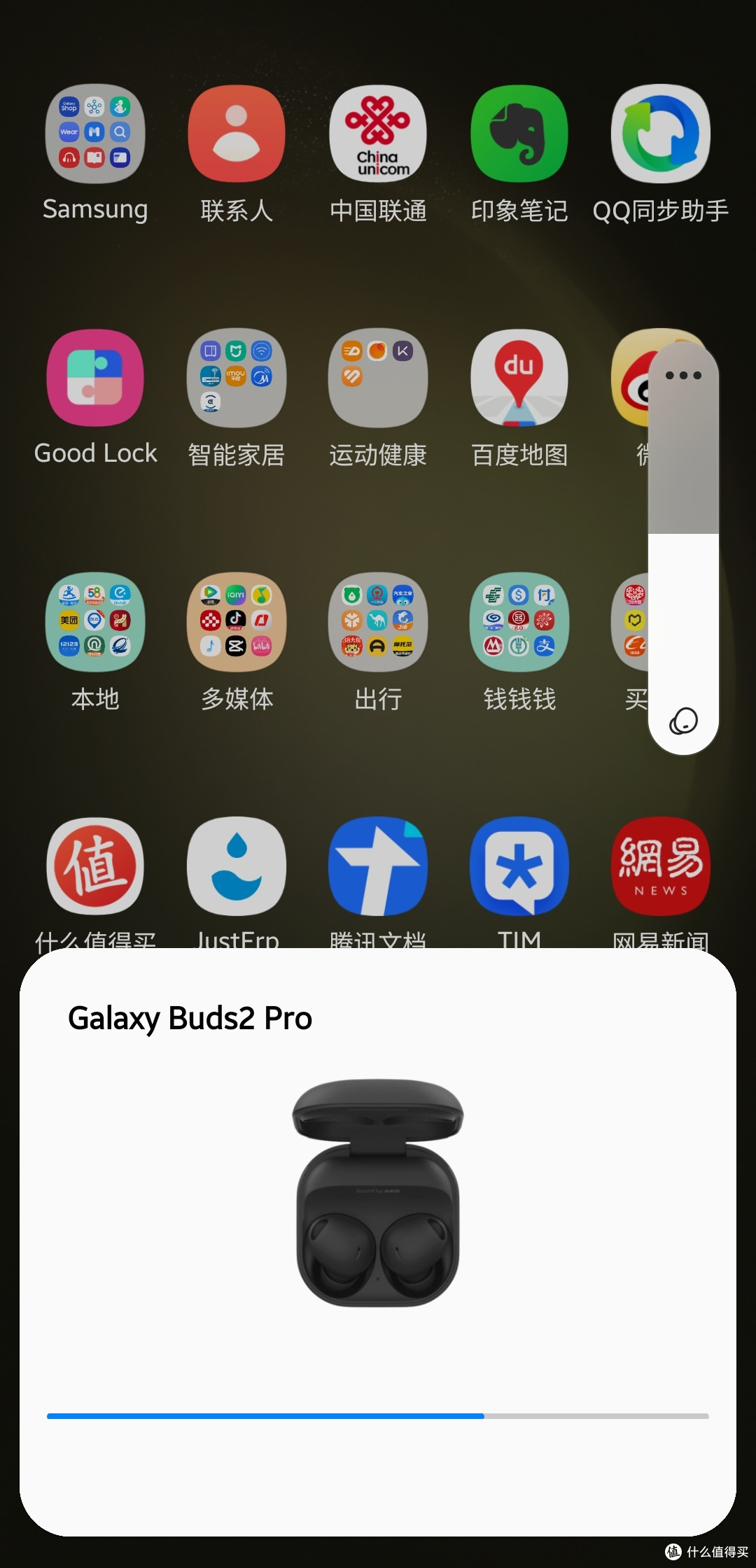Launch the JustErp app
The width and height of the screenshot is (756, 1568).
[x=236, y=866]
